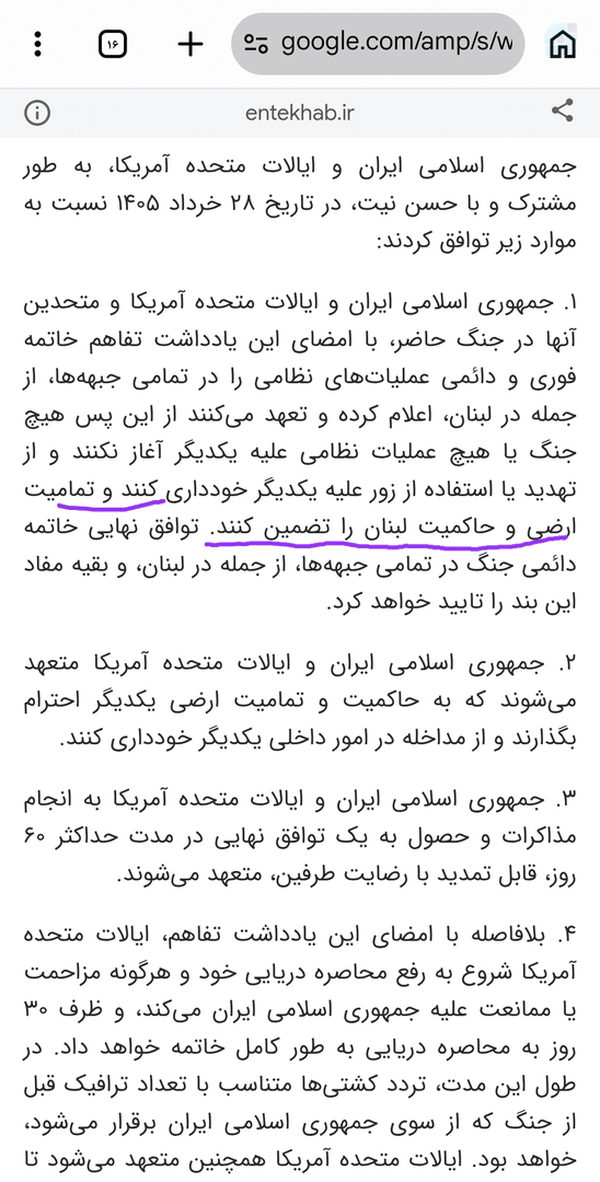This screenshot has height=1182, width=600.
Task: Share the entekhab.ir AMP page
Action: [562, 112]
